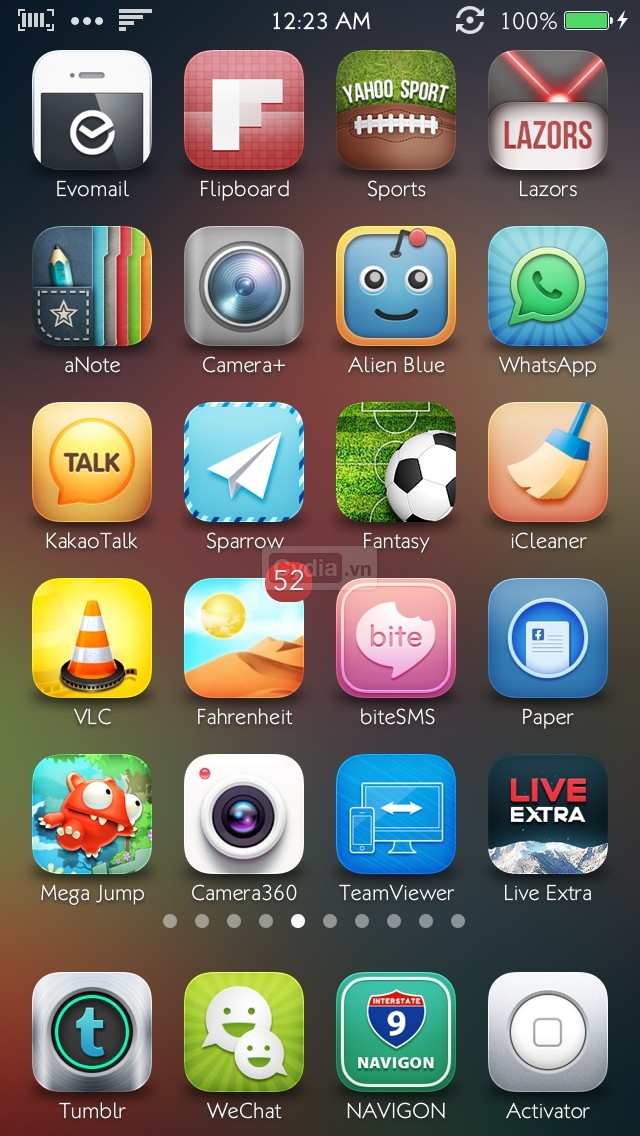Launch Camera+
640x1136 pixels.
point(244,286)
